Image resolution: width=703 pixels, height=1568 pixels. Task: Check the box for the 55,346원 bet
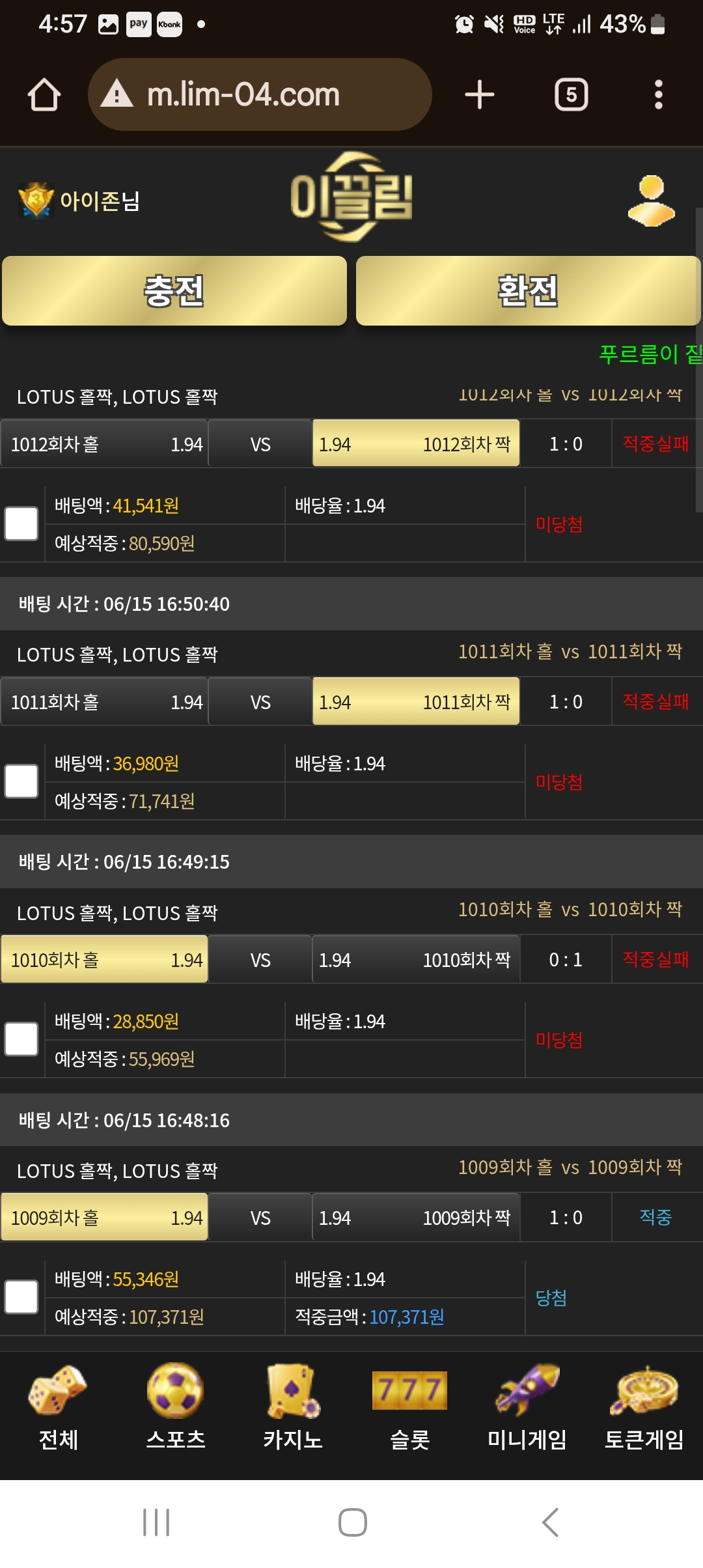coord(21,1297)
